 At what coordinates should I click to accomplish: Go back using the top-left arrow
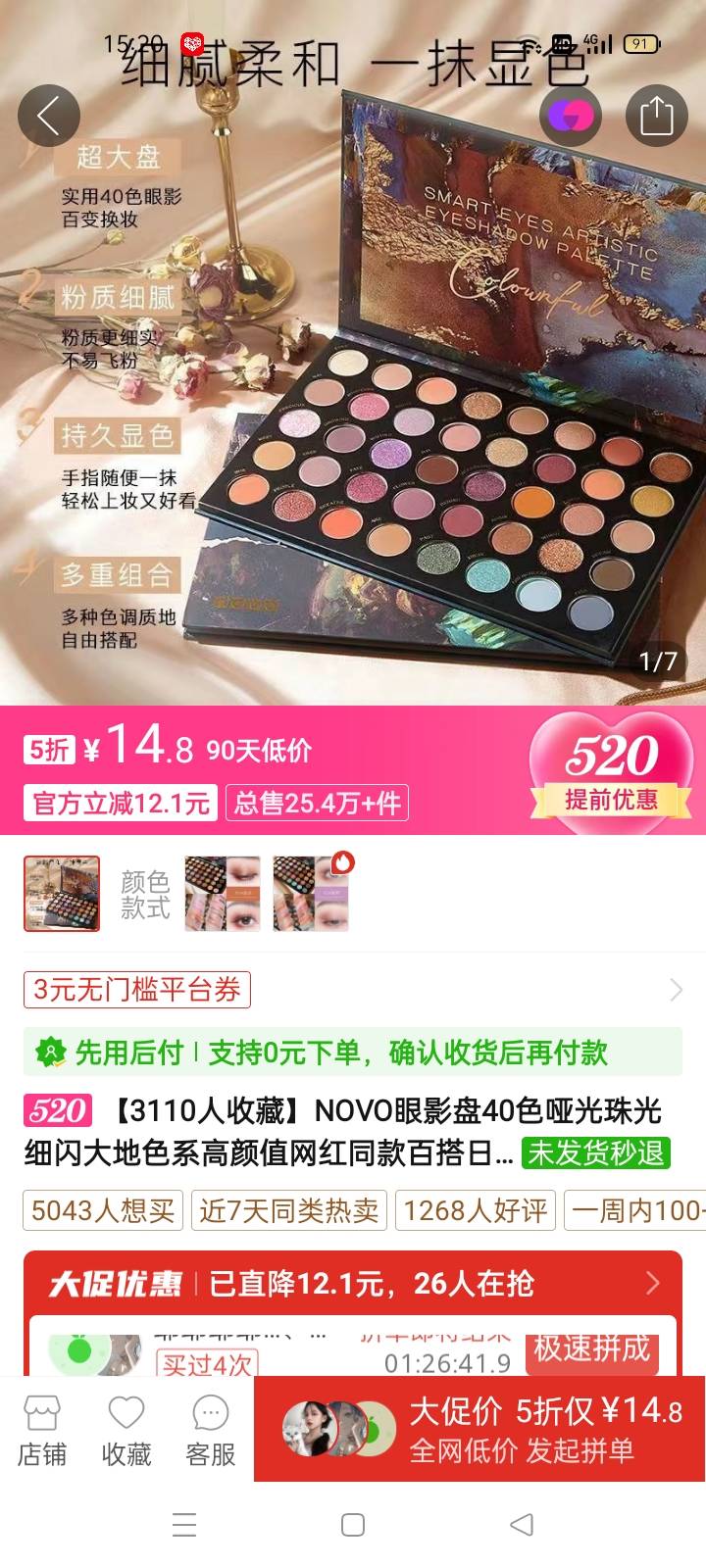[48, 117]
